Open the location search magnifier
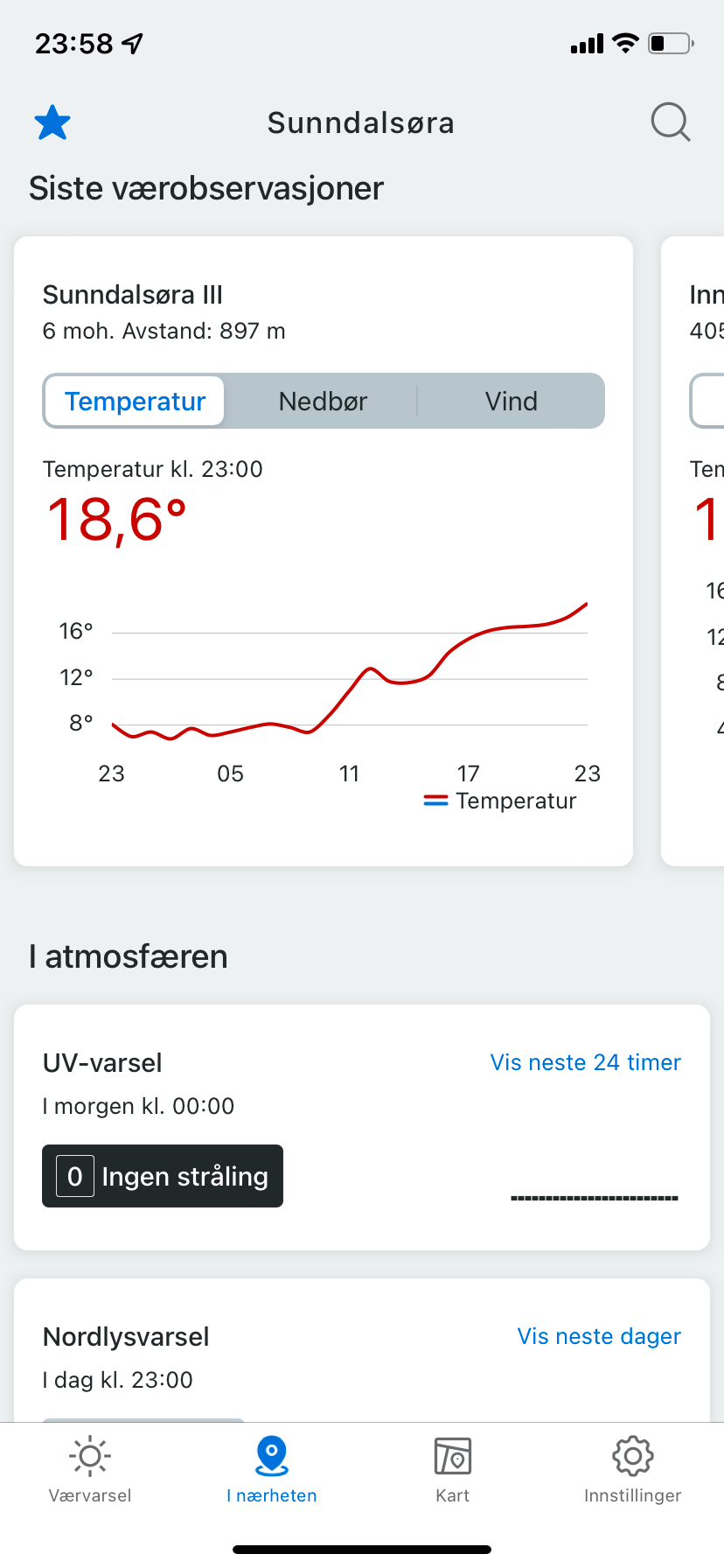Image resolution: width=724 pixels, height=1568 pixels. click(x=671, y=122)
